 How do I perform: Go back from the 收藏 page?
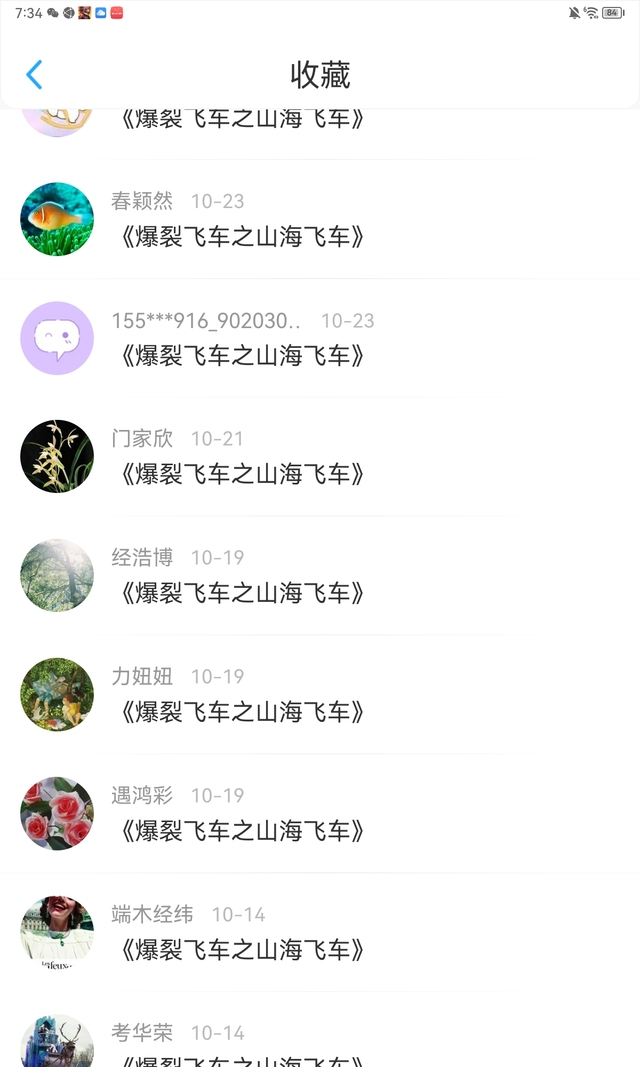coord(34,75)
